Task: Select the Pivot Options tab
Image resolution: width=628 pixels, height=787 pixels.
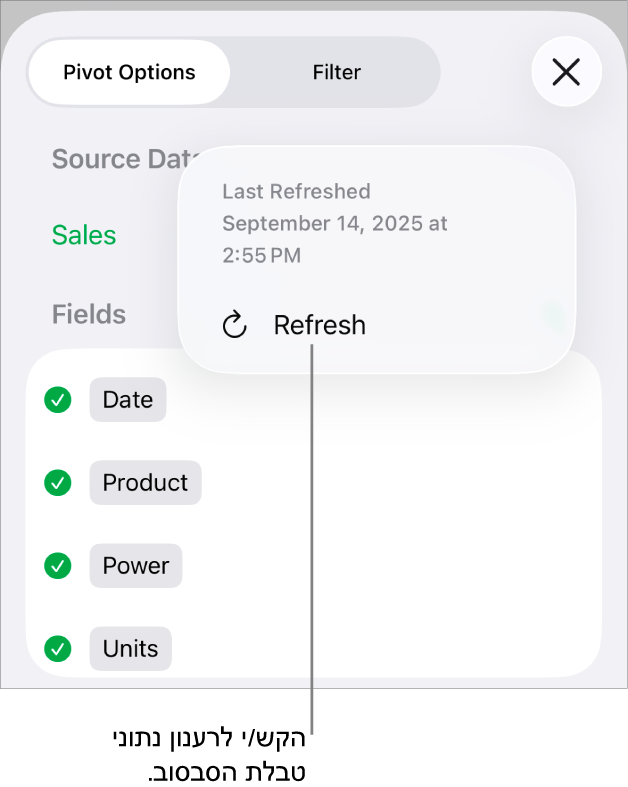Action: tap(129, 72)
